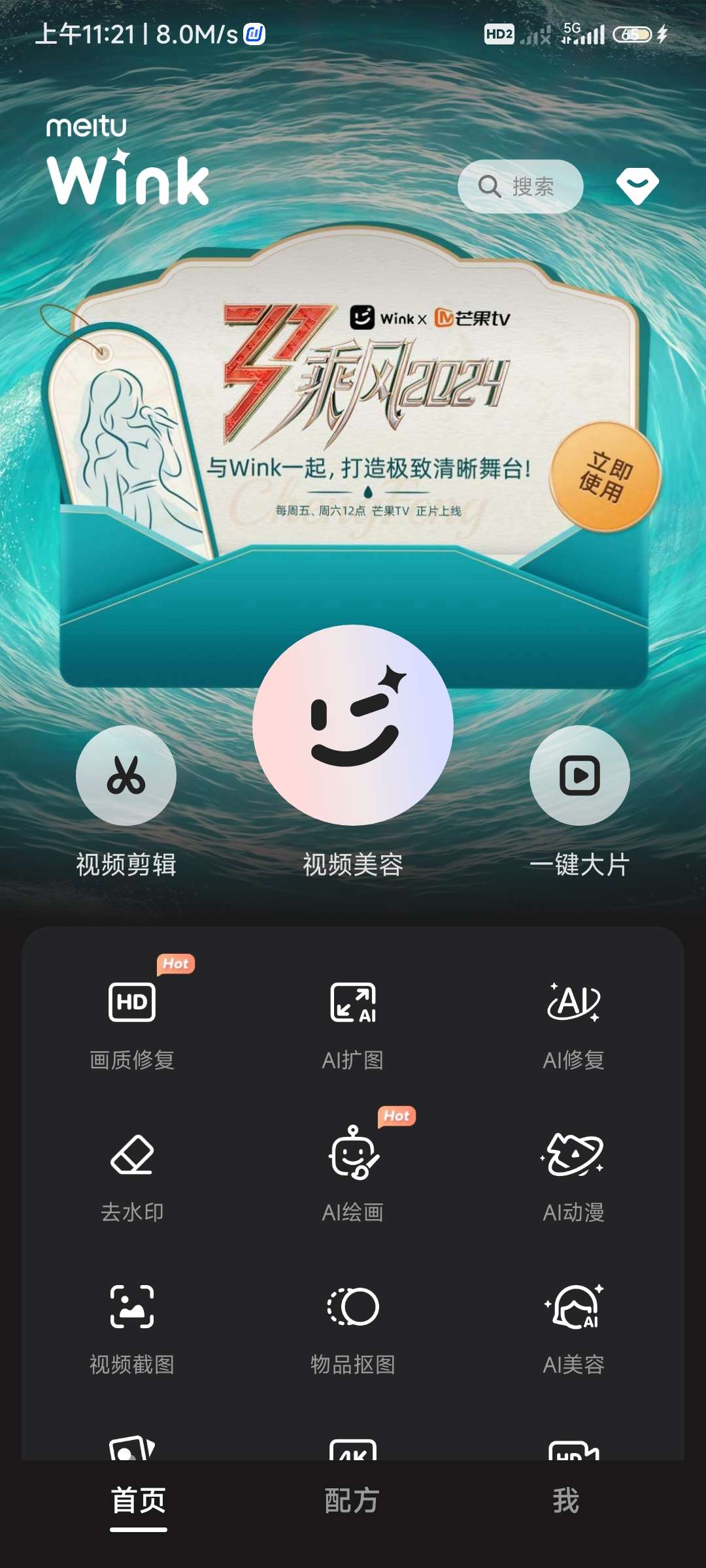Open 物品抠图 object cutout

353,1325
